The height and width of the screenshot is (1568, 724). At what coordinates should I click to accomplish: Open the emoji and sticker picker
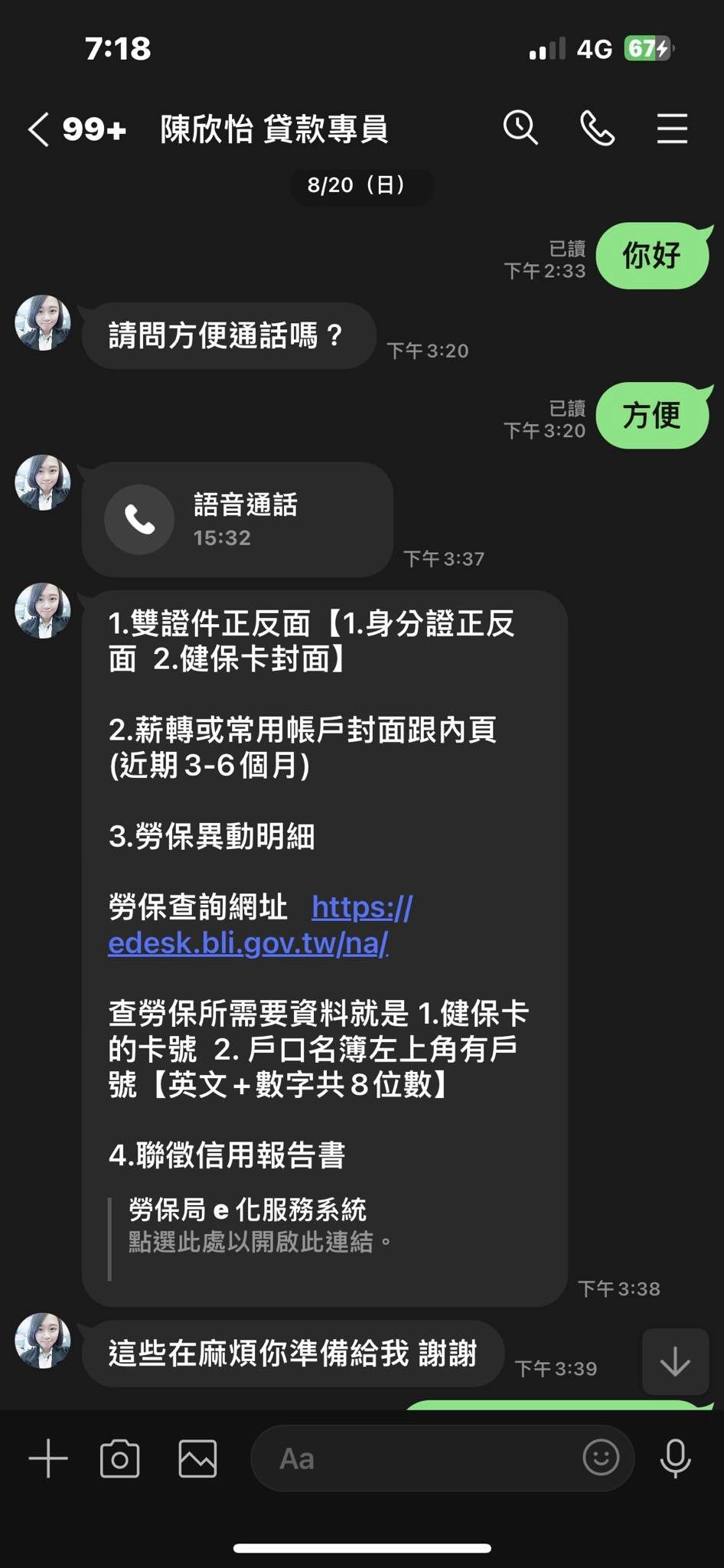point(601,1458)
